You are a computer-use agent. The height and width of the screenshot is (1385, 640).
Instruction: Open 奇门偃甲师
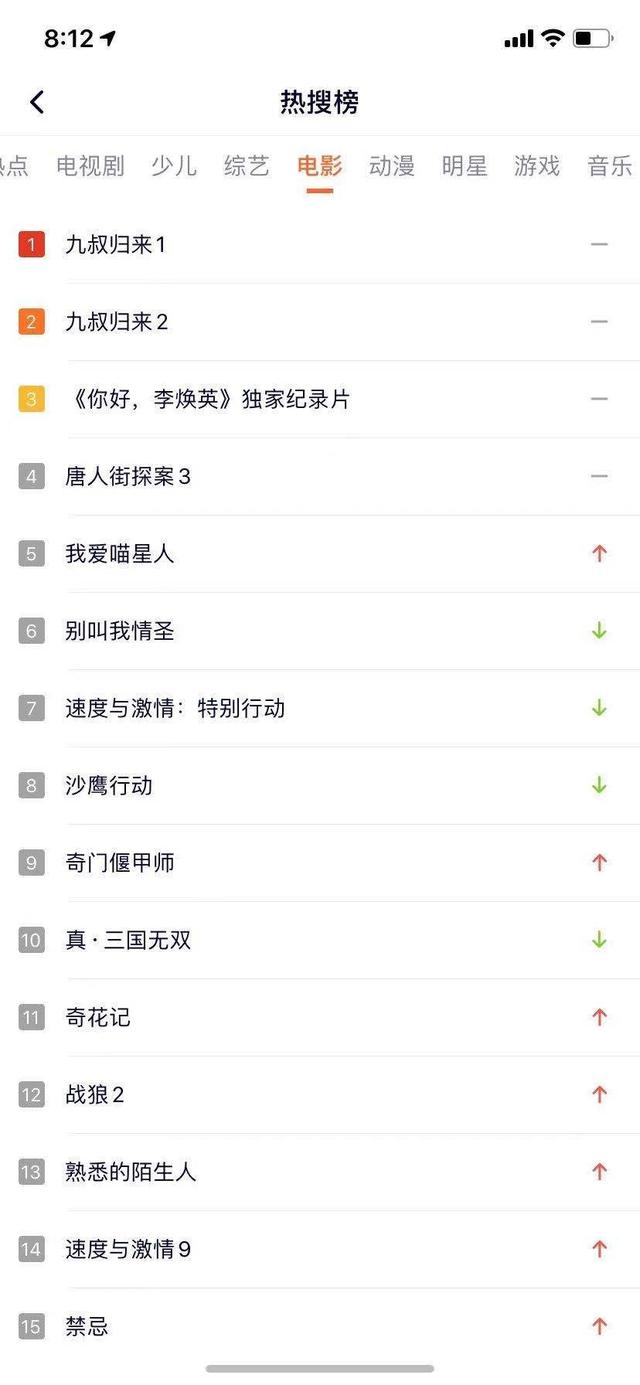[320, 863]
